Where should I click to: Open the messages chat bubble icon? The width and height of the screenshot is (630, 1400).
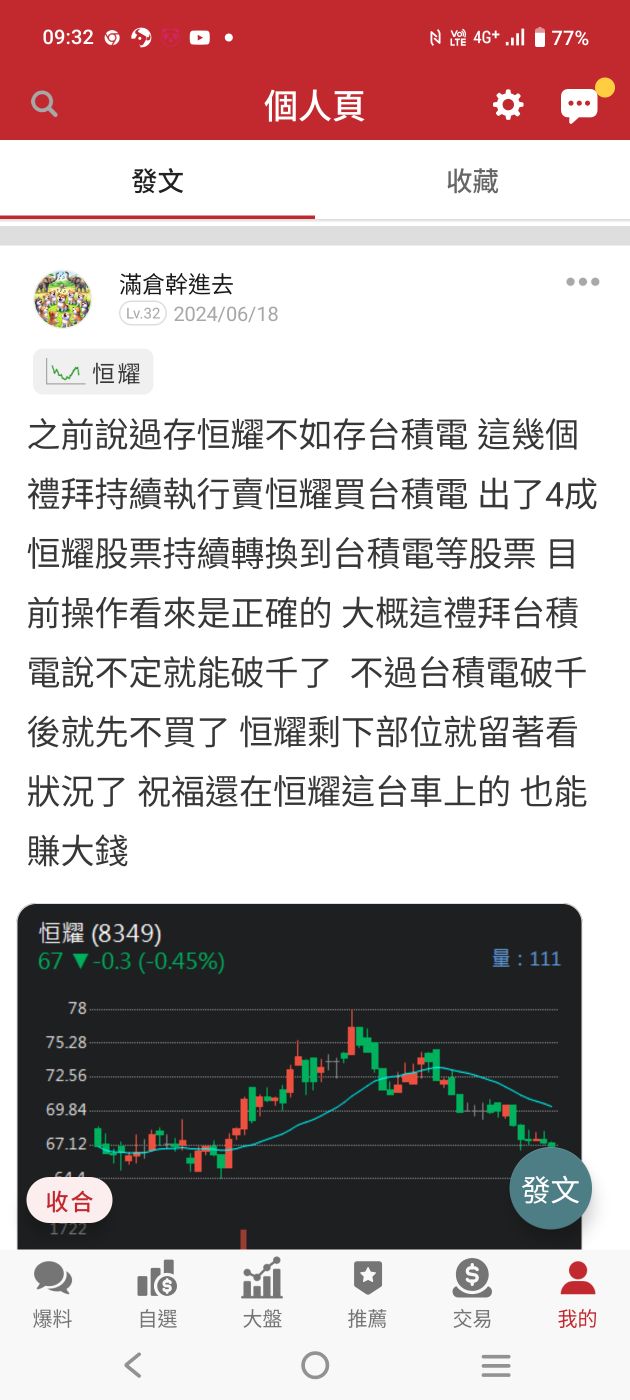[x=579, y=104]
